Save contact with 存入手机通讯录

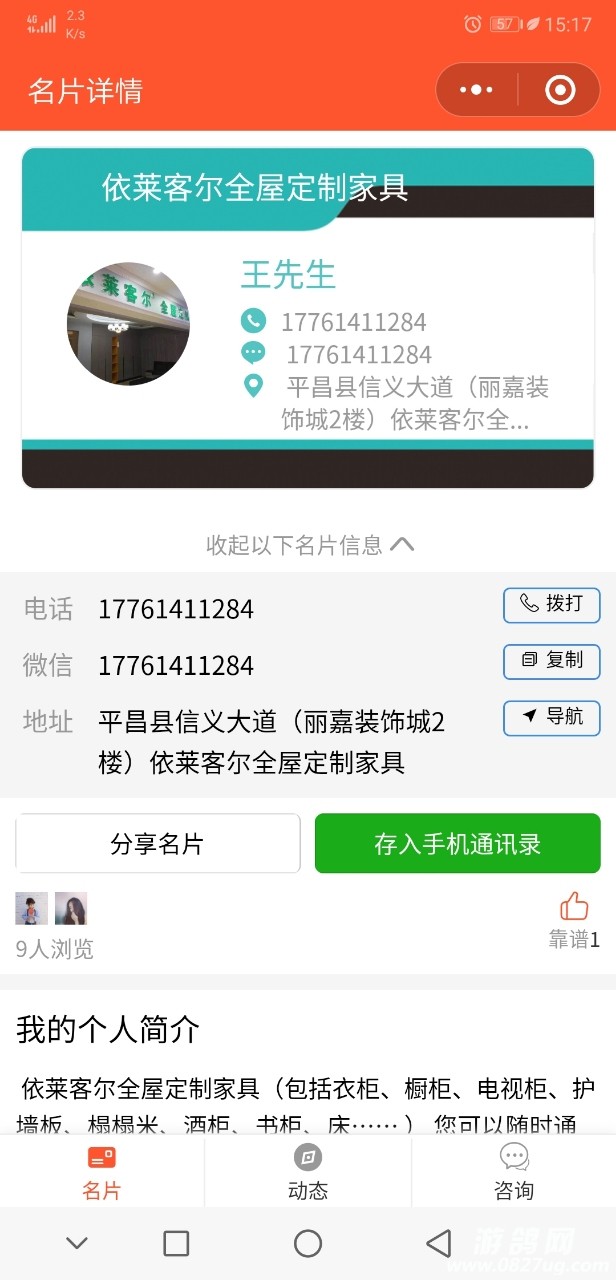457,843
